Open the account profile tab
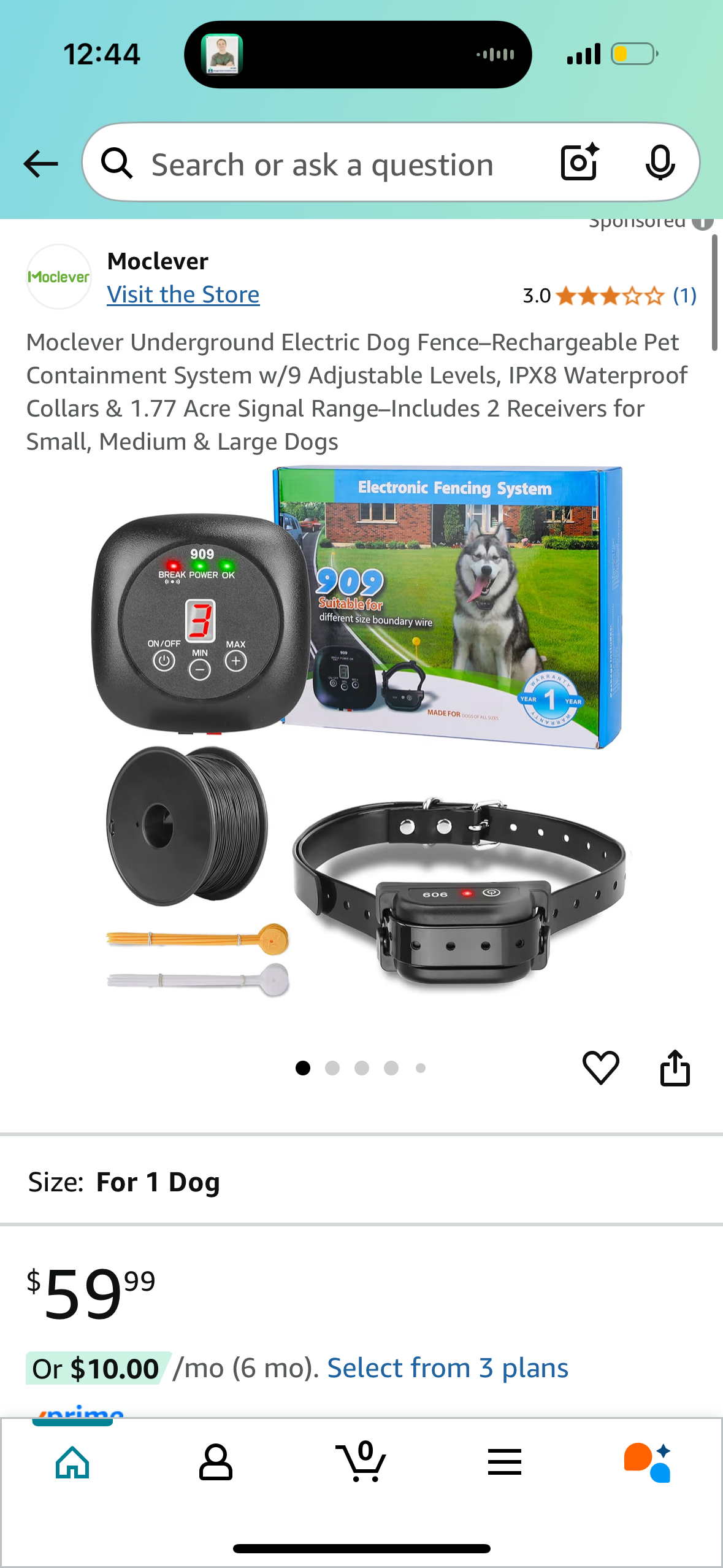The height and width of the screenshot is (1568, 723). point(216,1462)
